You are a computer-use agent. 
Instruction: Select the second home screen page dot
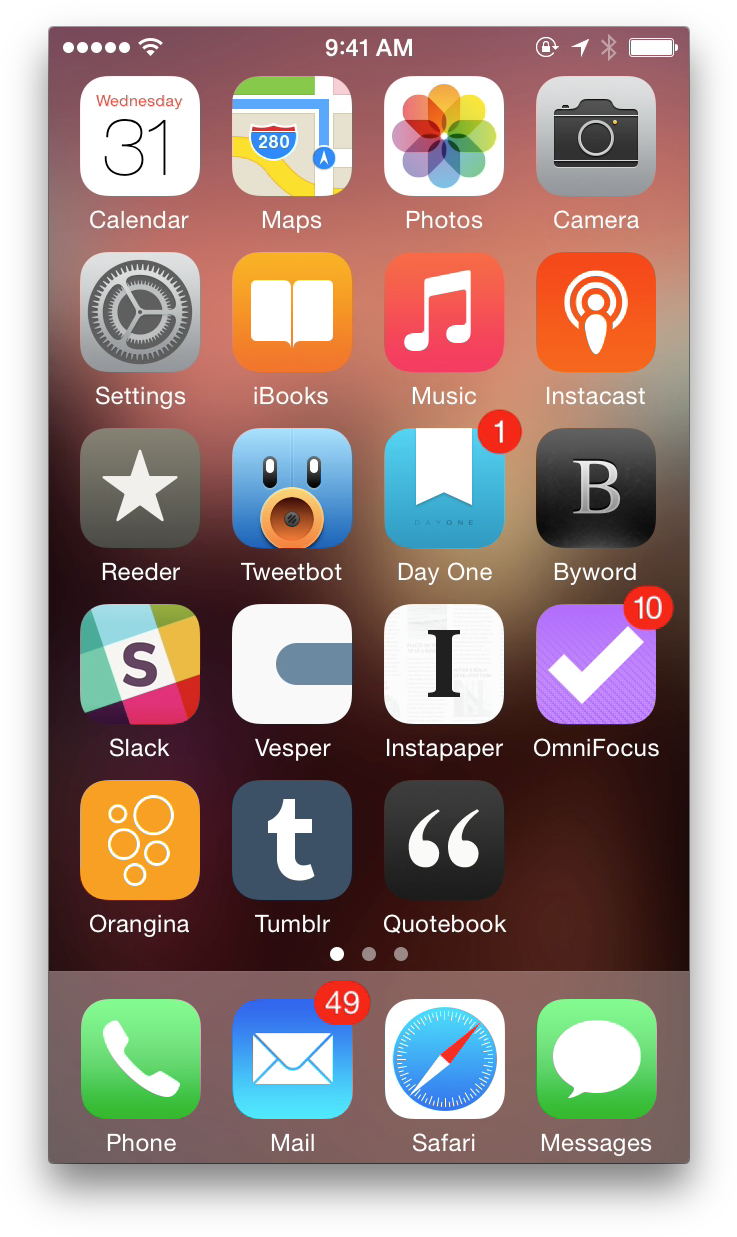pyautogui.click(x=369, y=954)
